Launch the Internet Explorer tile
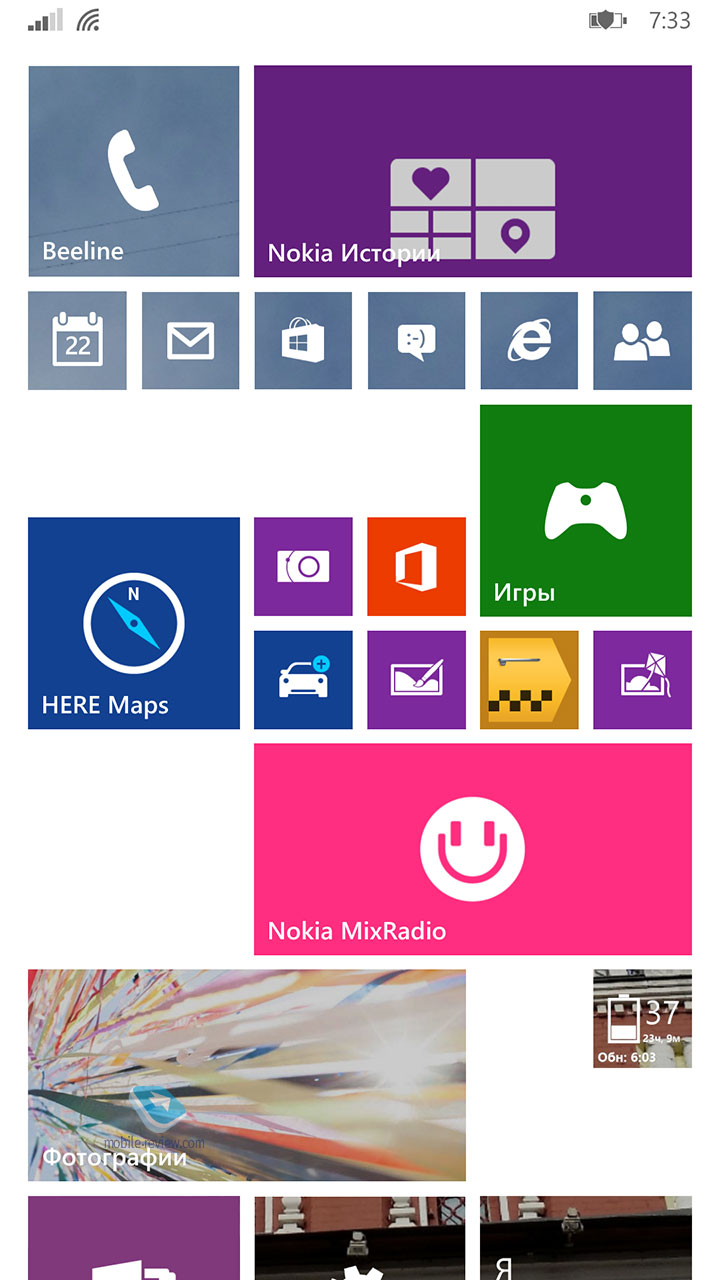This screenshot has width=720, height=1280. click(x=529, y=340)
